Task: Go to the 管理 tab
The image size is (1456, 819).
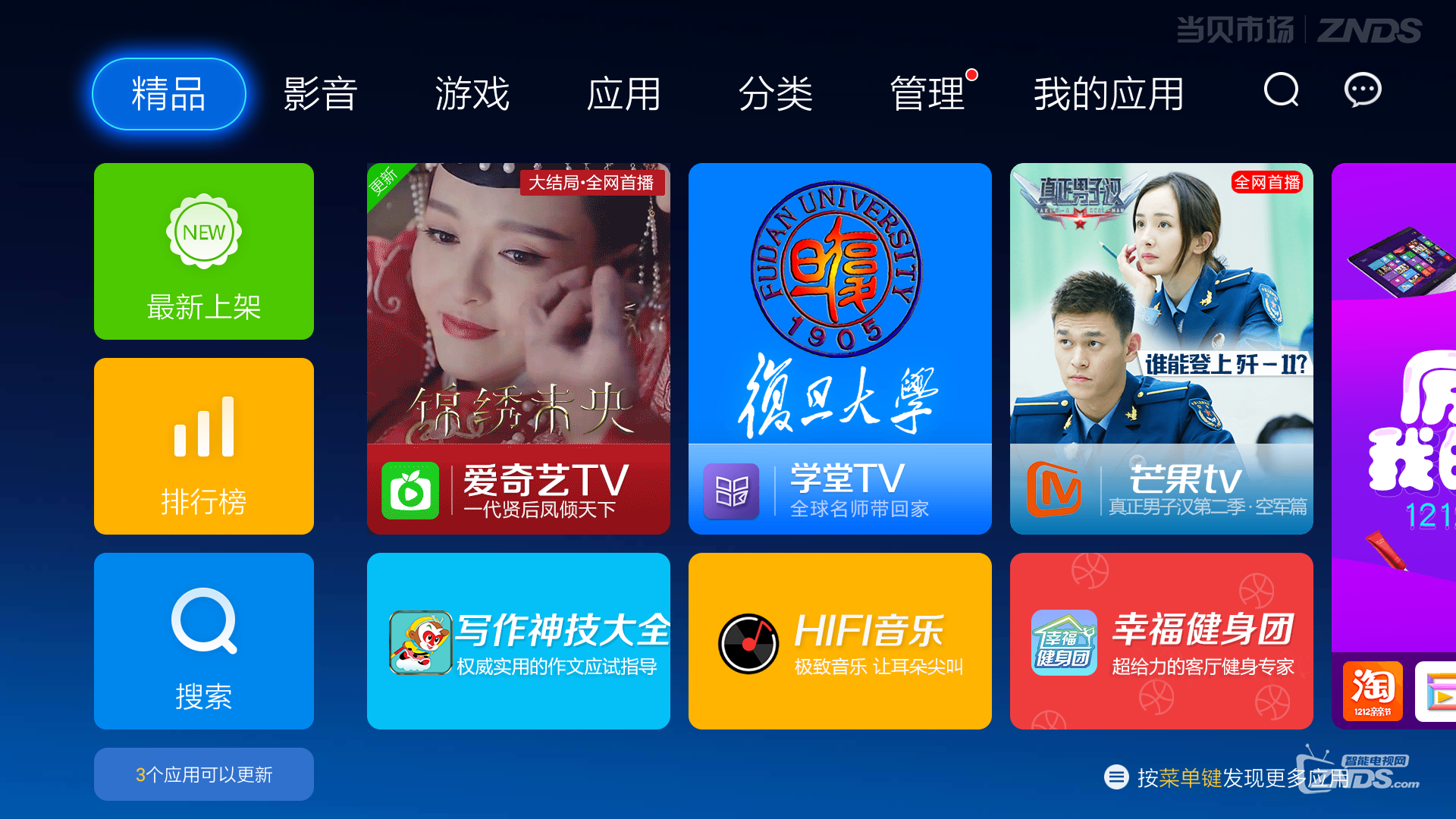Action: 927,94
